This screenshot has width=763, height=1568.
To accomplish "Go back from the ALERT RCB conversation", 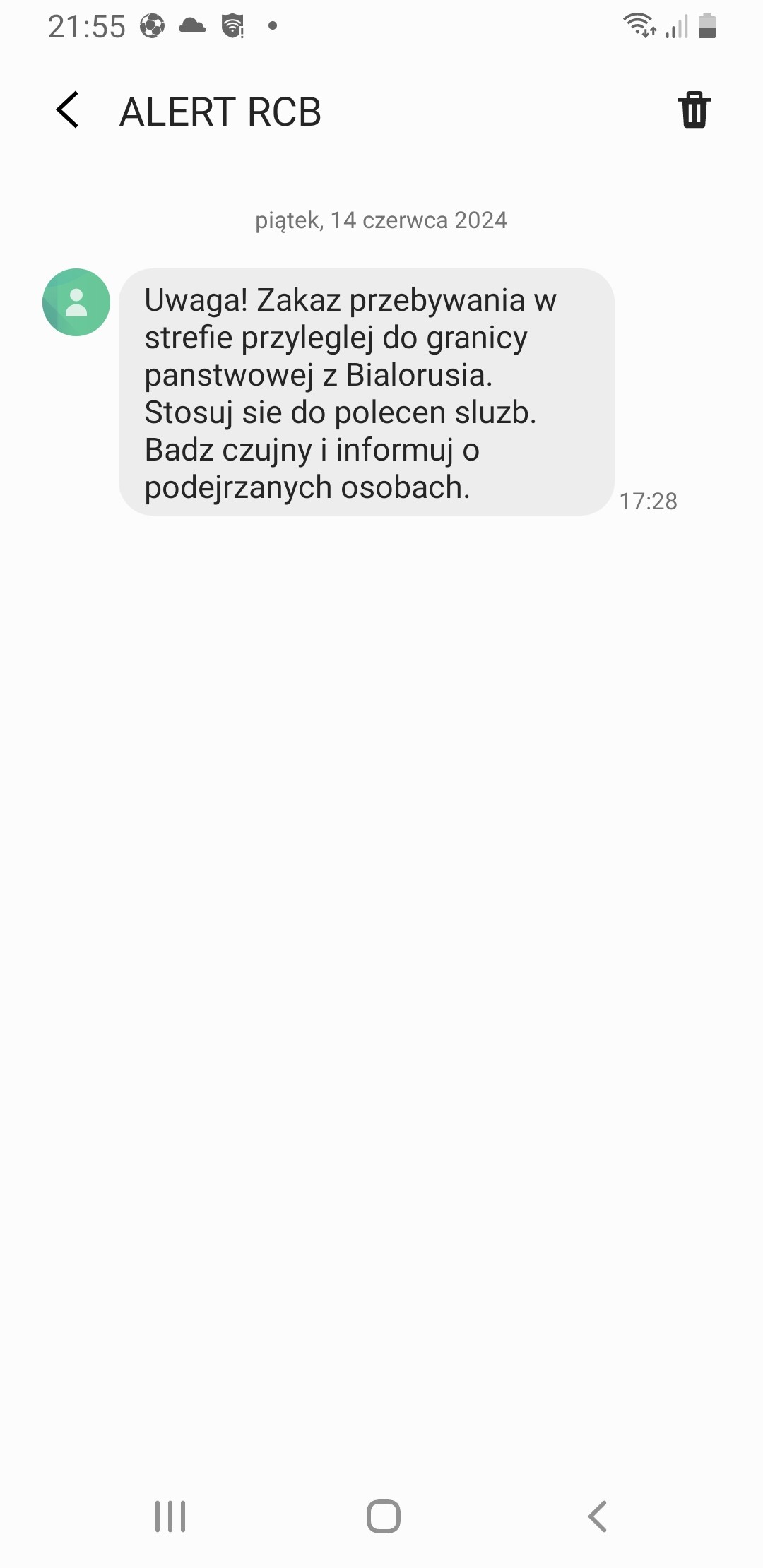I will [67, 110].
